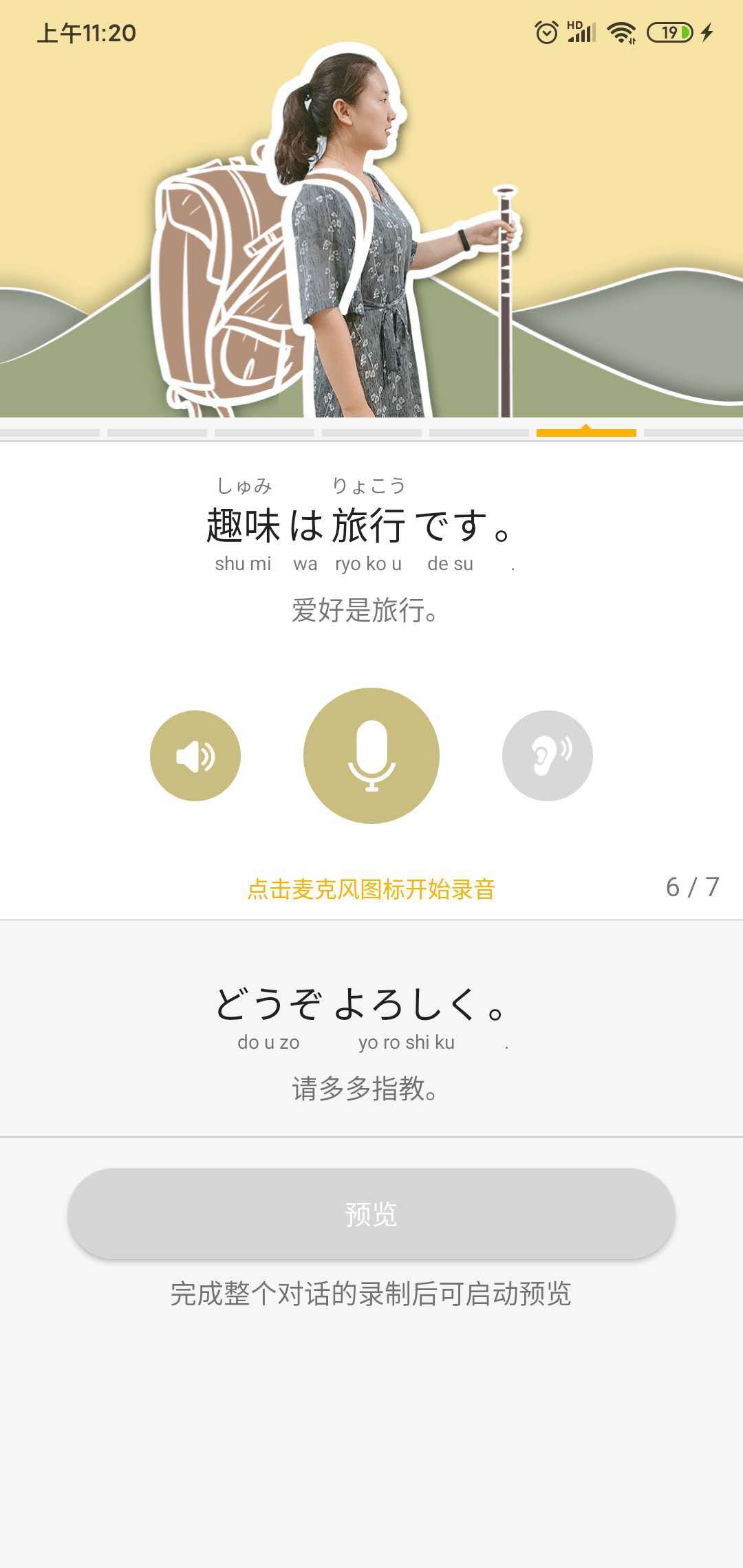Activate recording mode via the large mic button
The image size is (743, 1568).
point(371,755)
